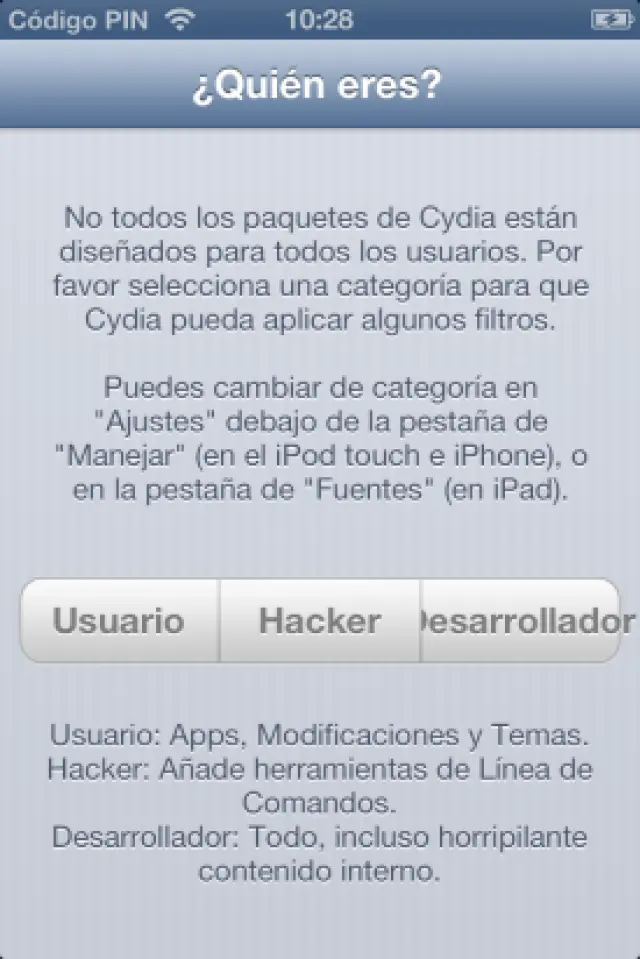Pick the Desarrollador category

[521, 620]
